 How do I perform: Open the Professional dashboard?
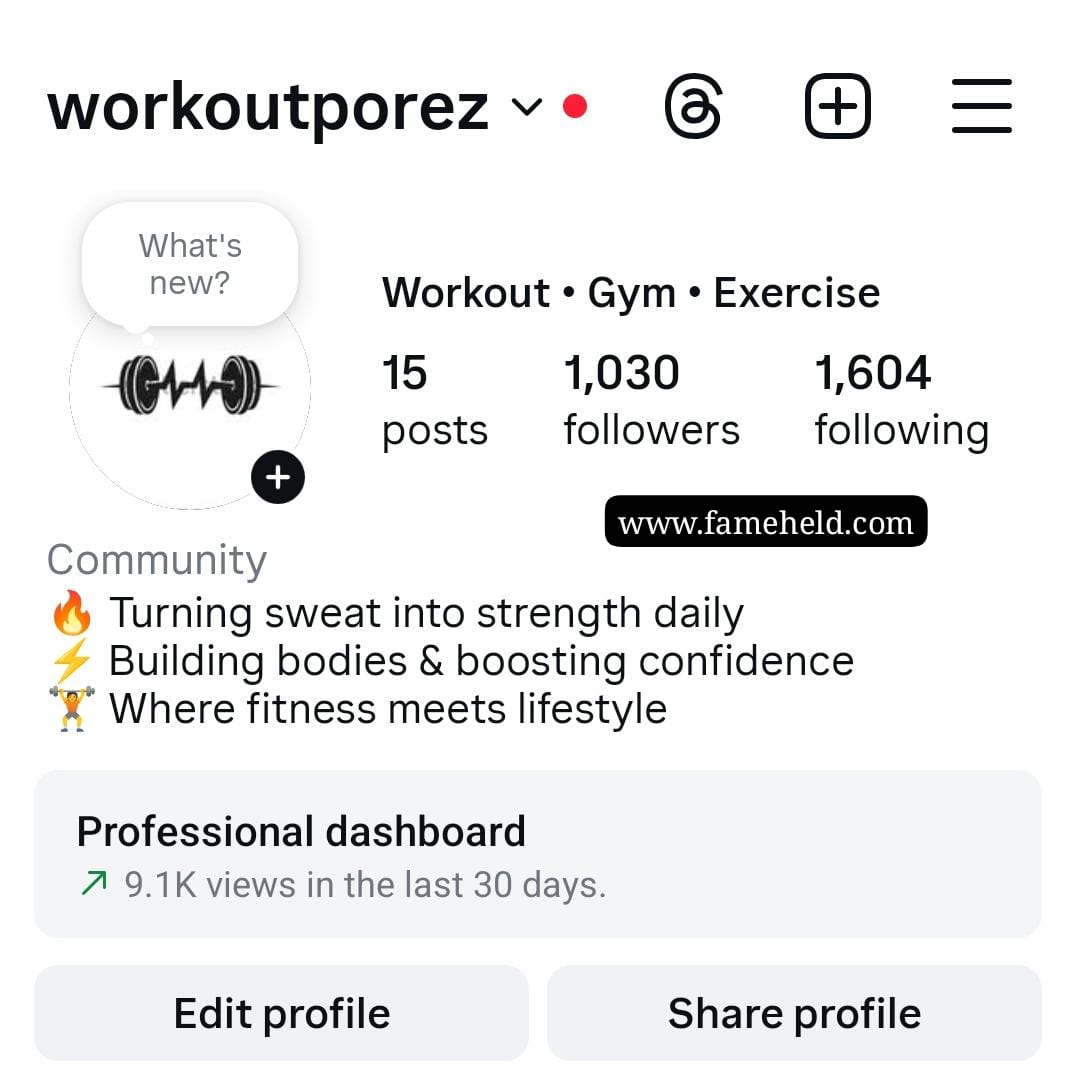[x=538, y=854]
